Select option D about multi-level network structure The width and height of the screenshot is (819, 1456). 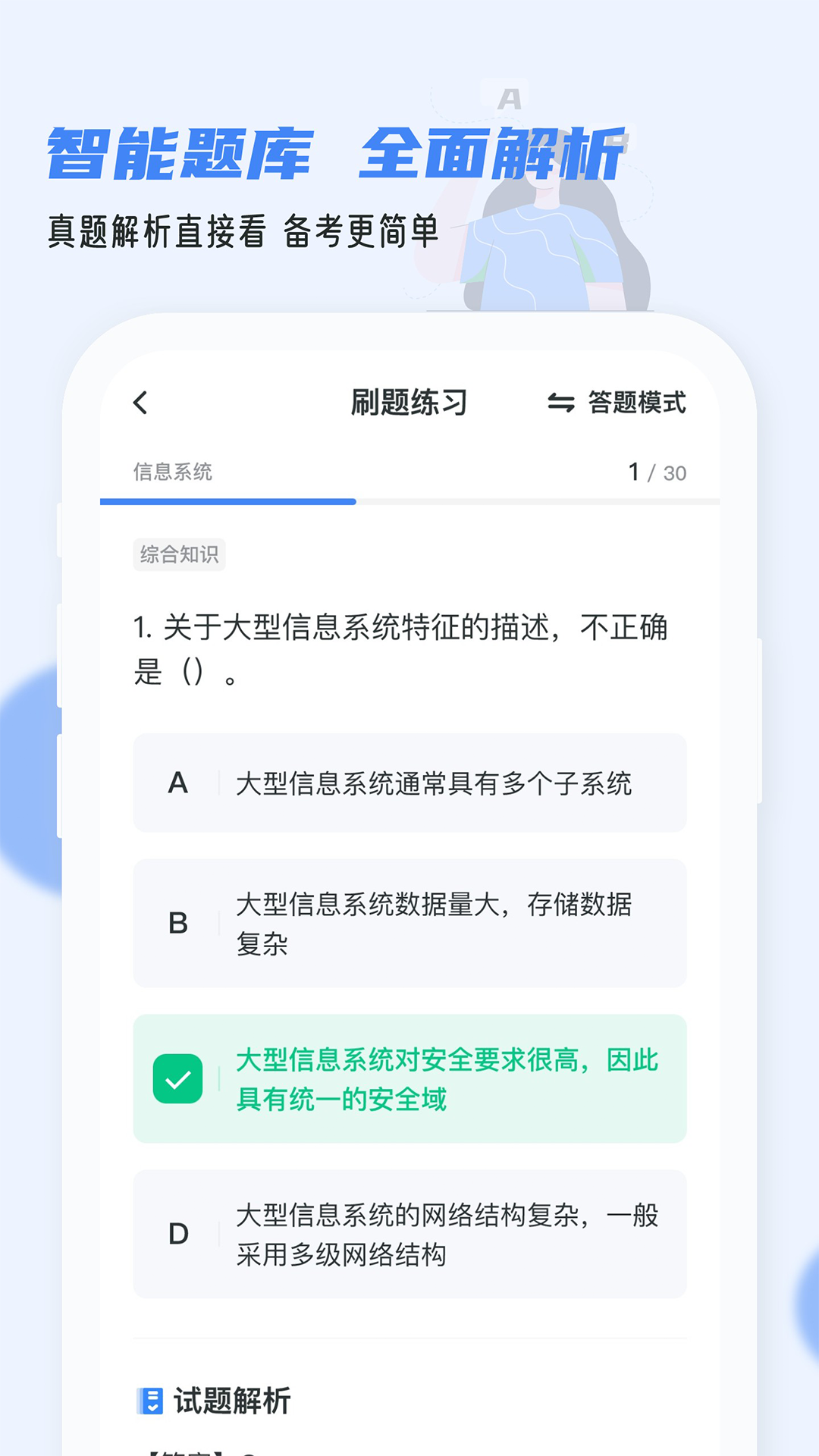(x=425, y=1234)
